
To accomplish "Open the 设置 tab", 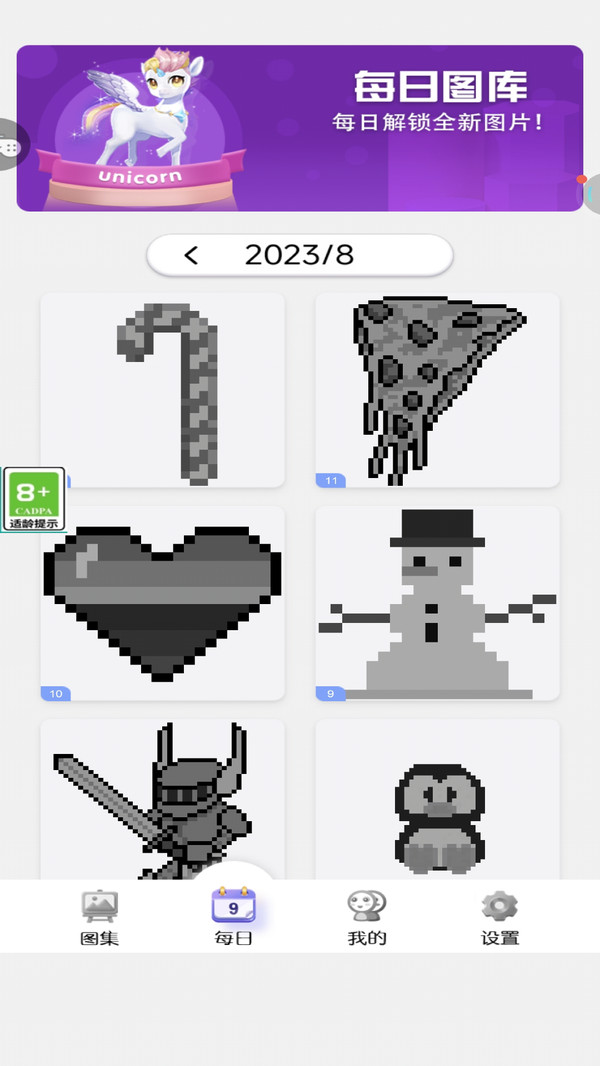I will [x=500, y=918].
